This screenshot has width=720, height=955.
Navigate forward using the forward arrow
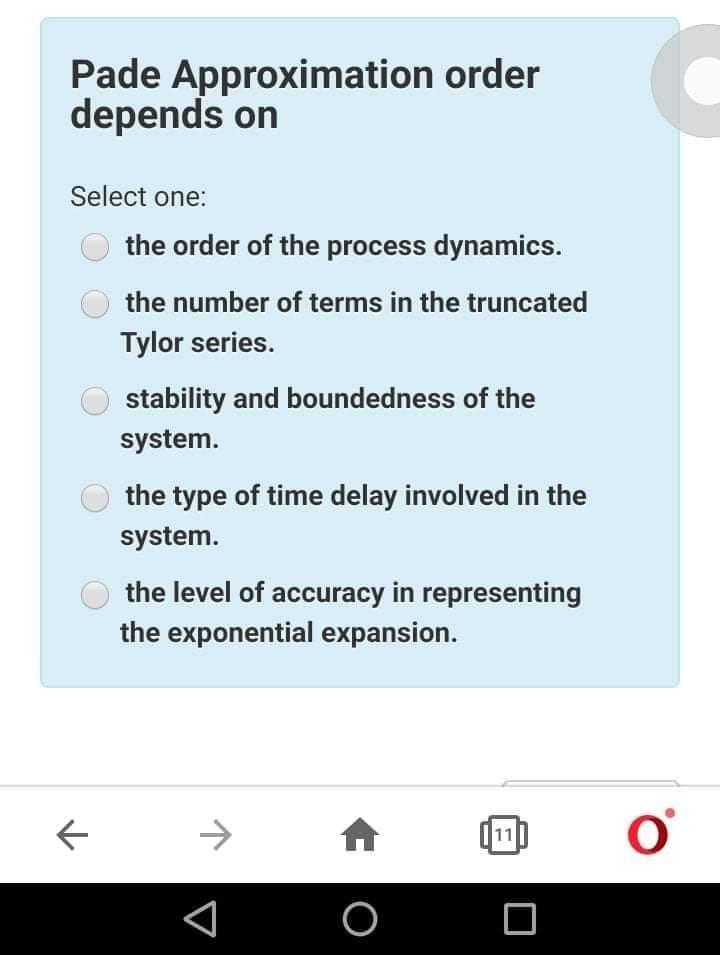point(216,833)
